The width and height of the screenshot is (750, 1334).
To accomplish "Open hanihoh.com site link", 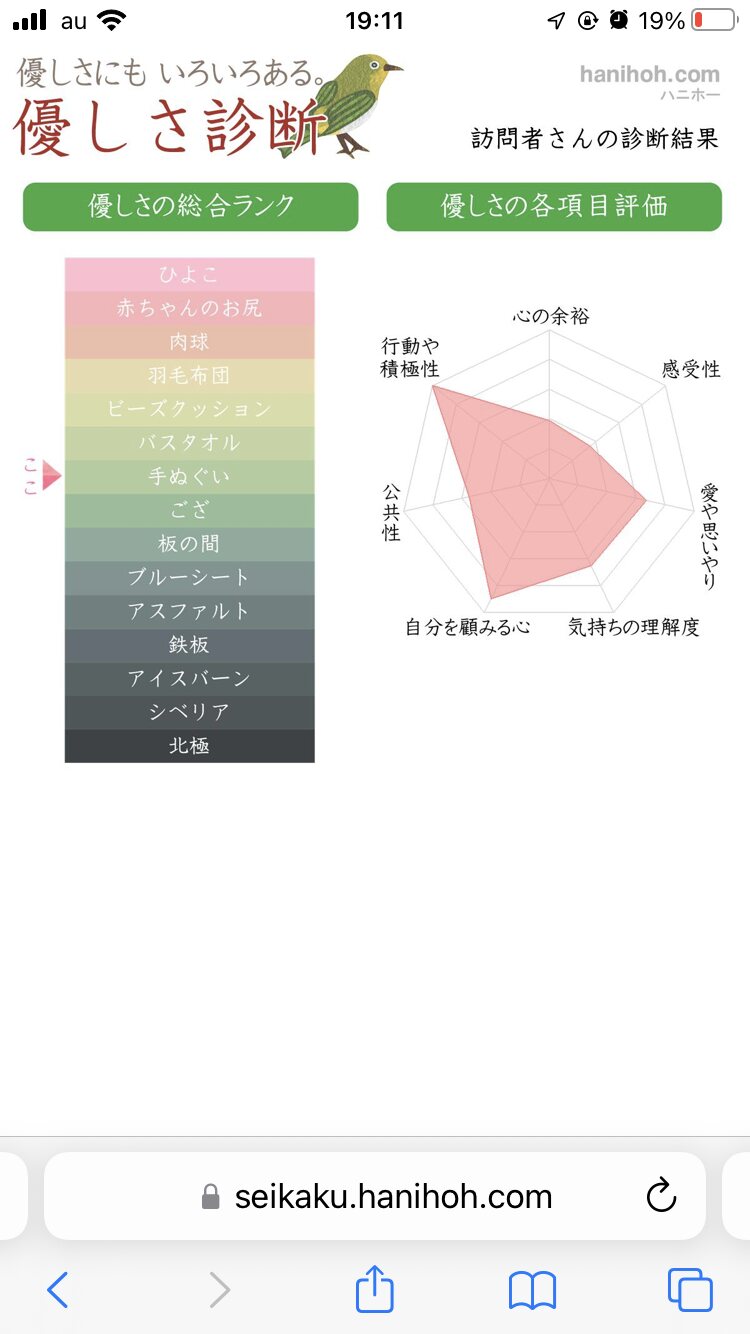I will (649, 79).
